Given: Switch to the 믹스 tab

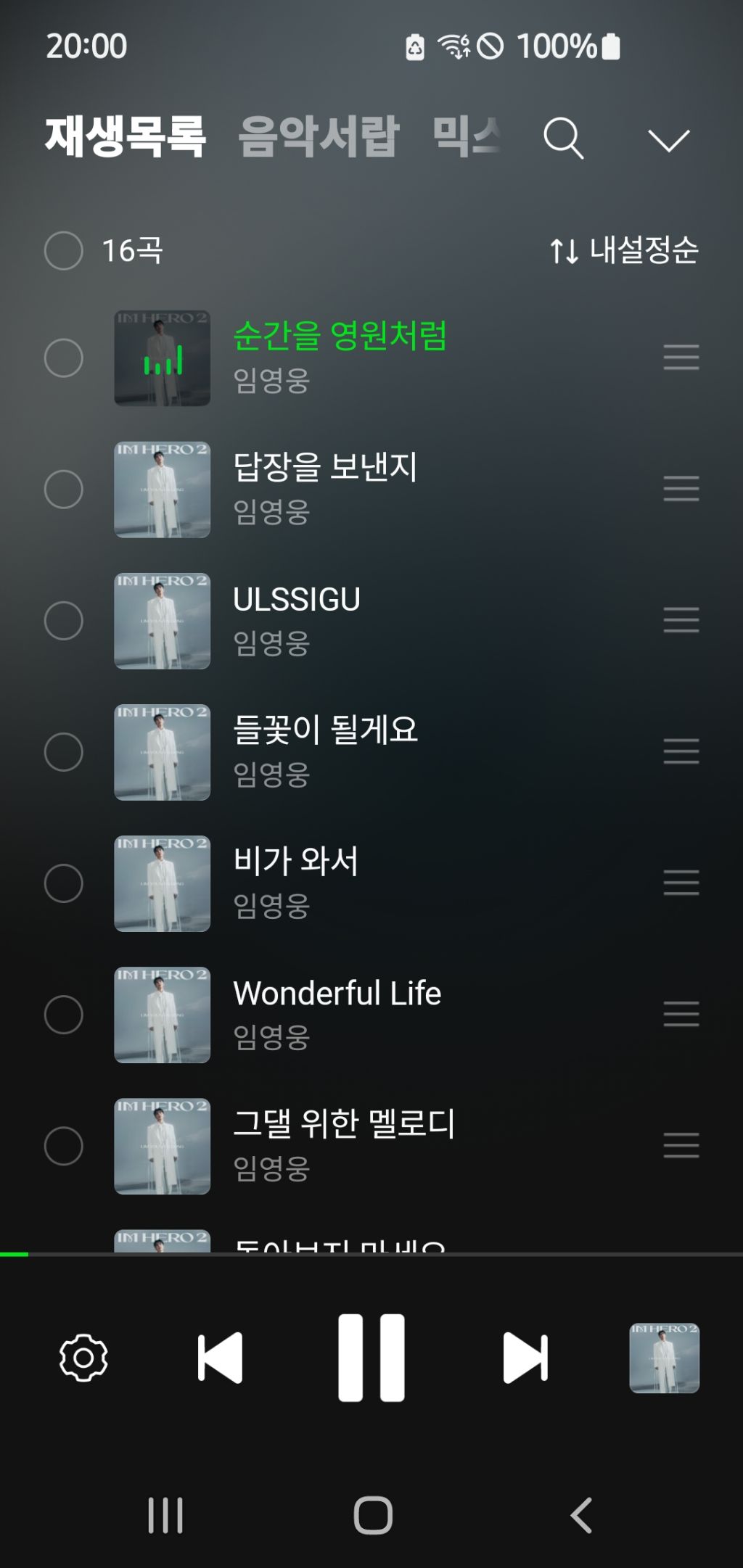Looking at the screenshot, I should coord(467,136).
